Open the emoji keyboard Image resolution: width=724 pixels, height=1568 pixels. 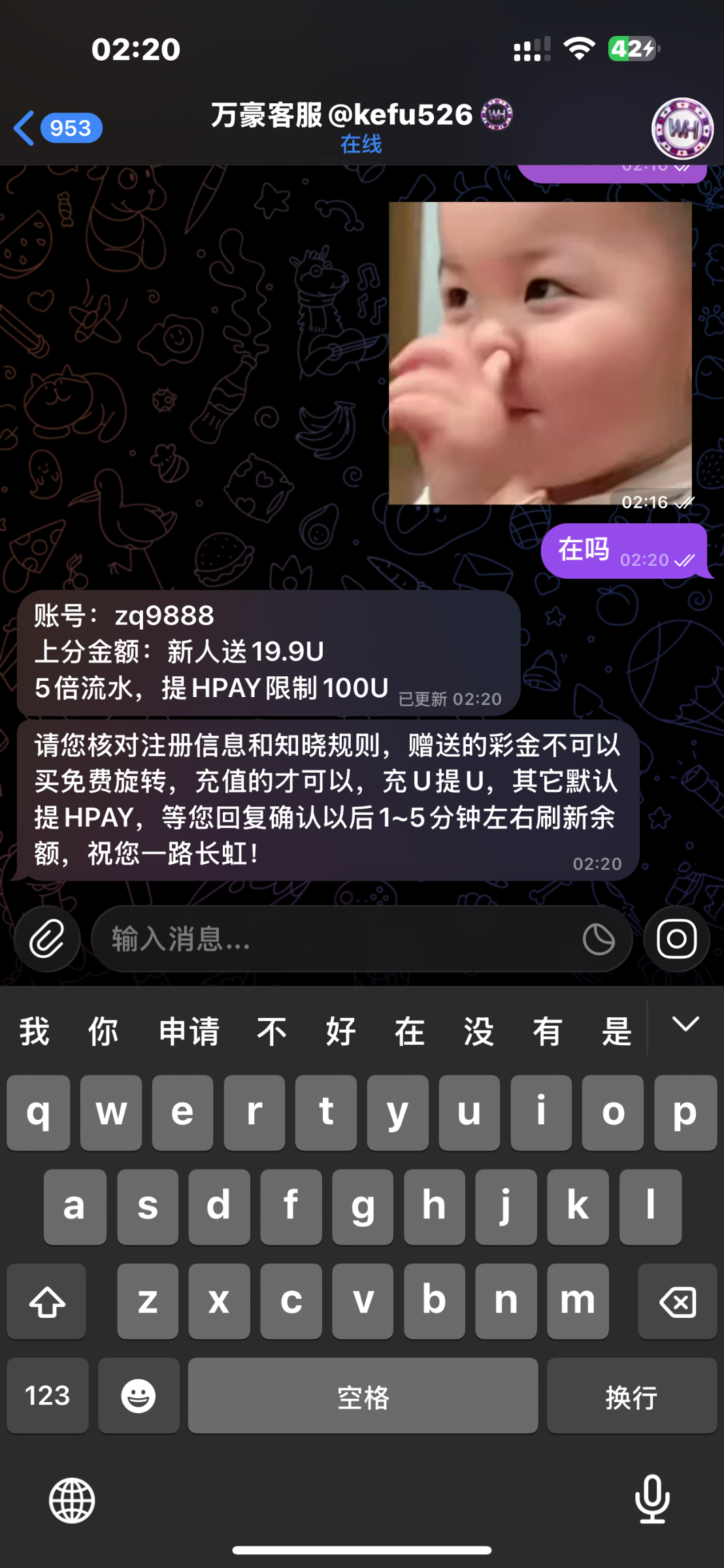(139, 1396)
